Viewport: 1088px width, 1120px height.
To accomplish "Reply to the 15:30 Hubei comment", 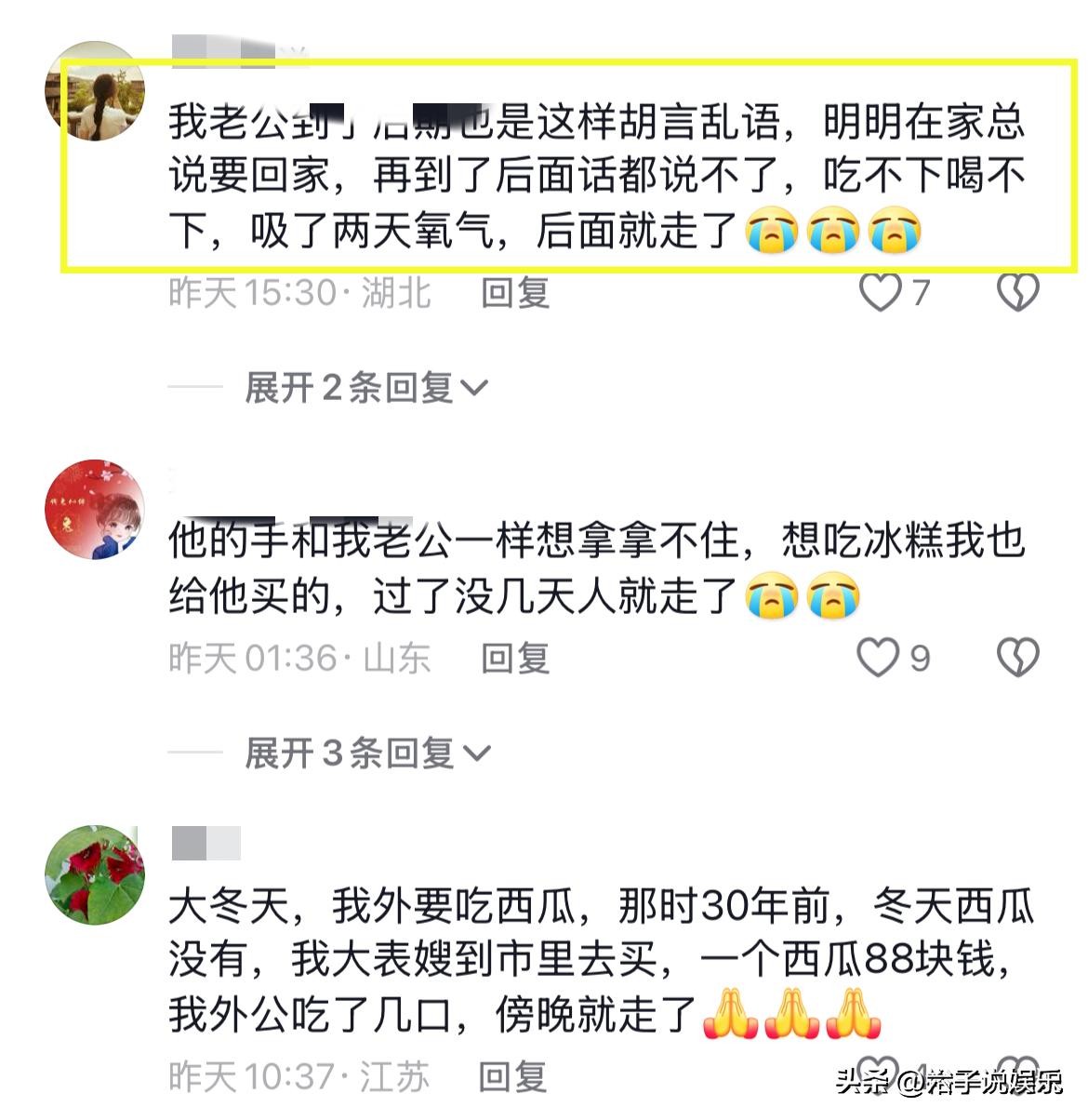I will pos(516,293).
